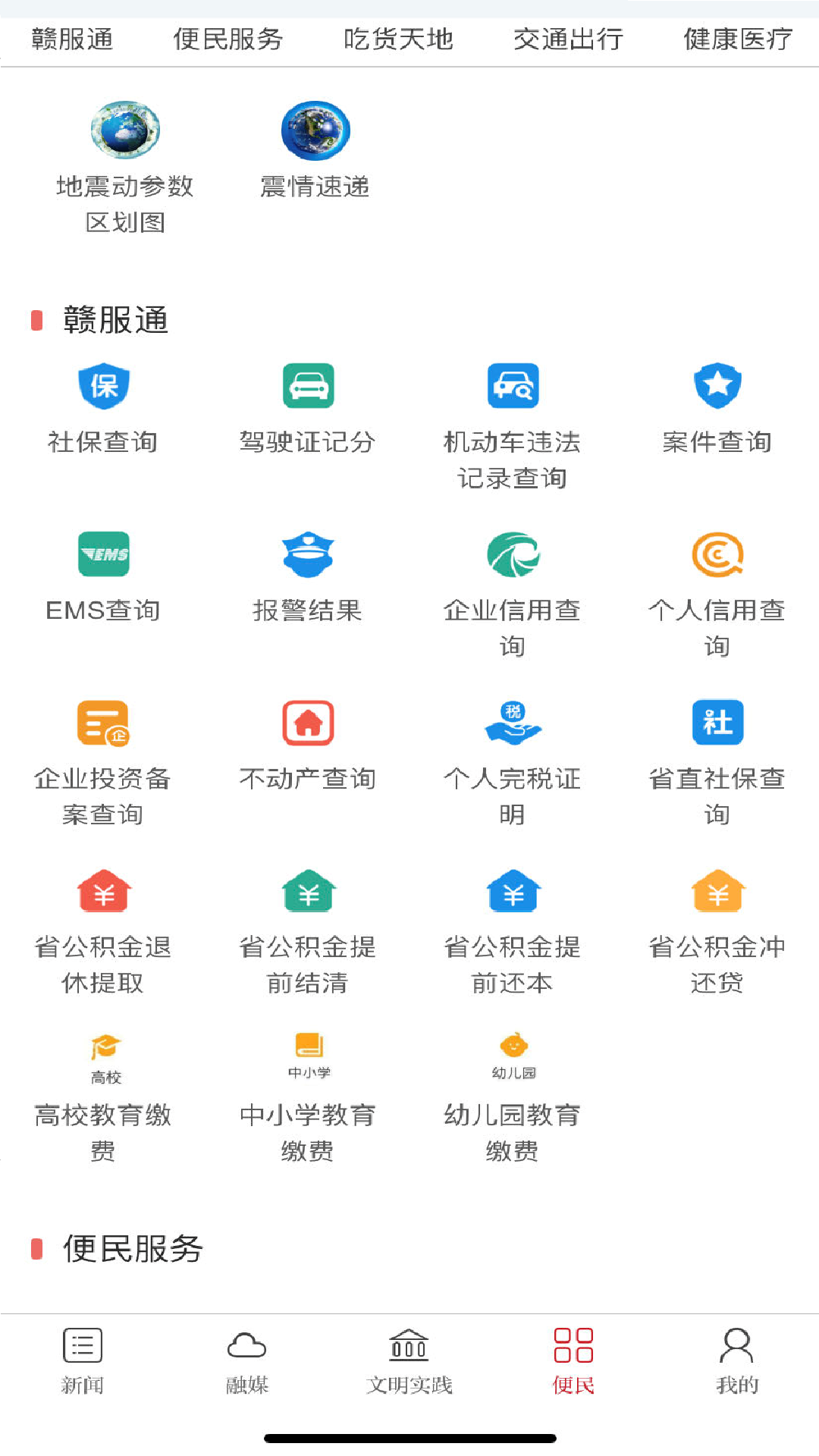Screen dimensions: 819x1456
Task: Tap 案件查询
Action: (717, 408)
